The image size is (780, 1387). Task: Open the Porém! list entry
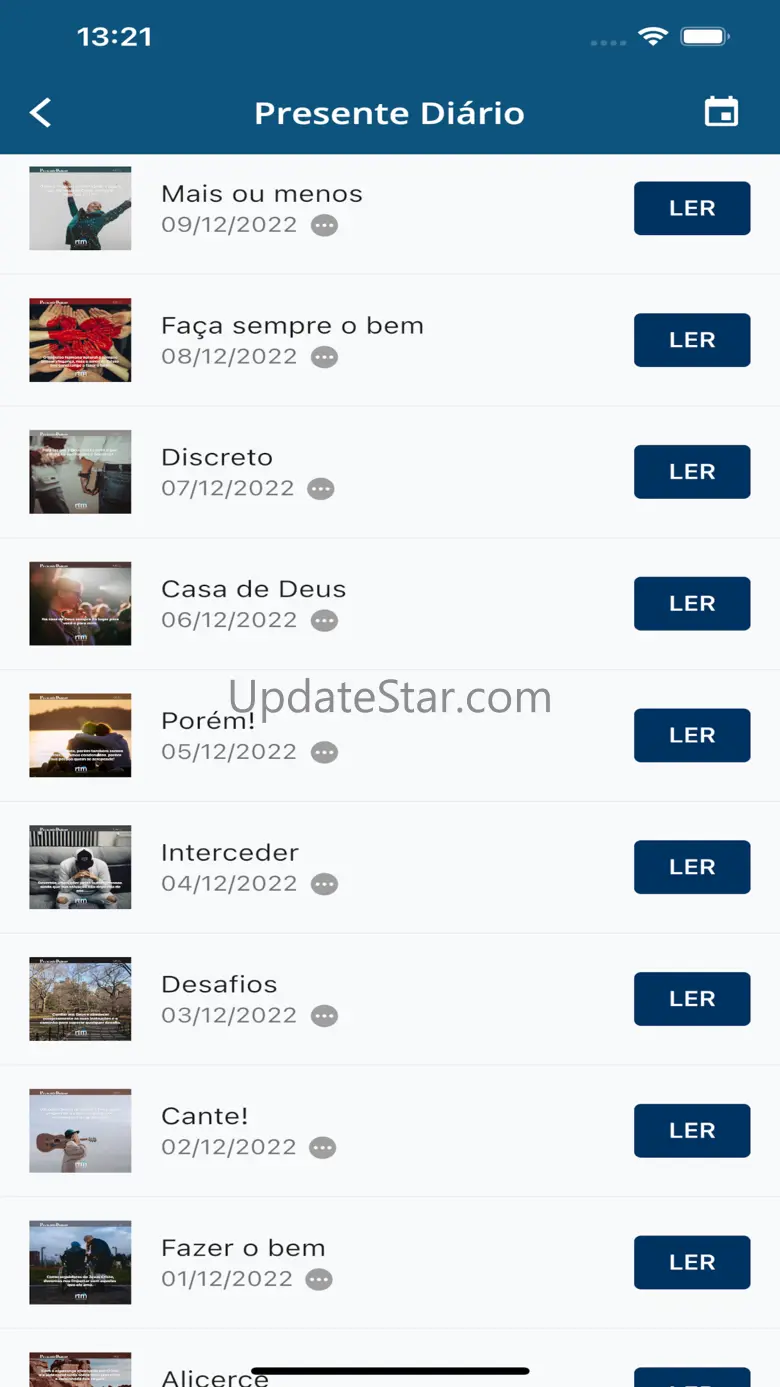(209, 721)
